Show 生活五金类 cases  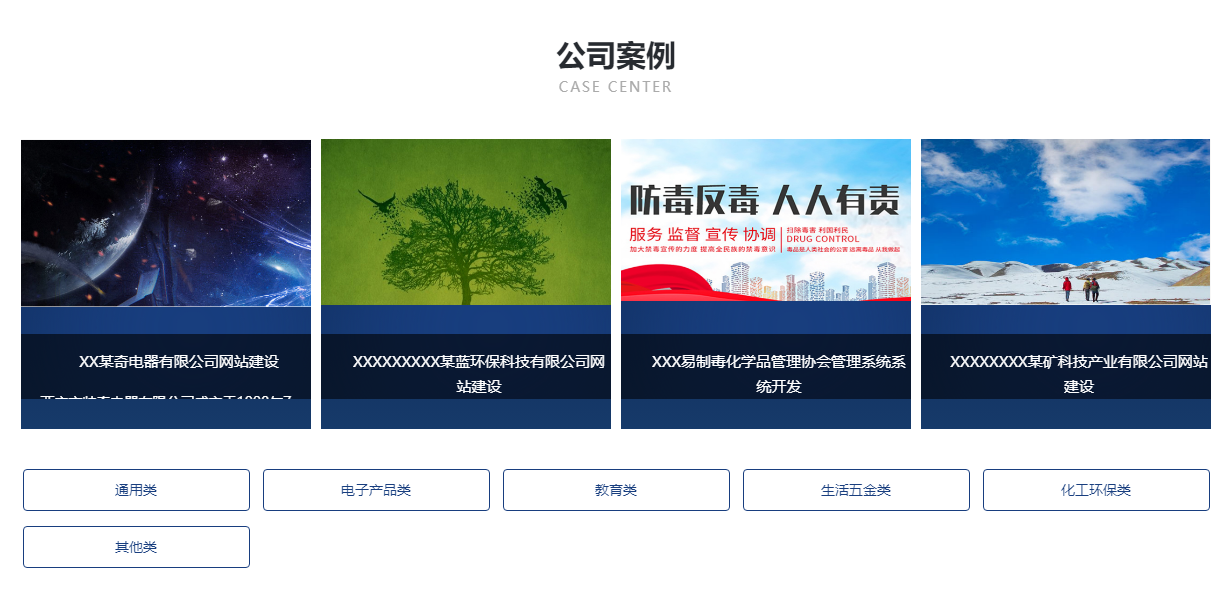[x=856, y=490]
